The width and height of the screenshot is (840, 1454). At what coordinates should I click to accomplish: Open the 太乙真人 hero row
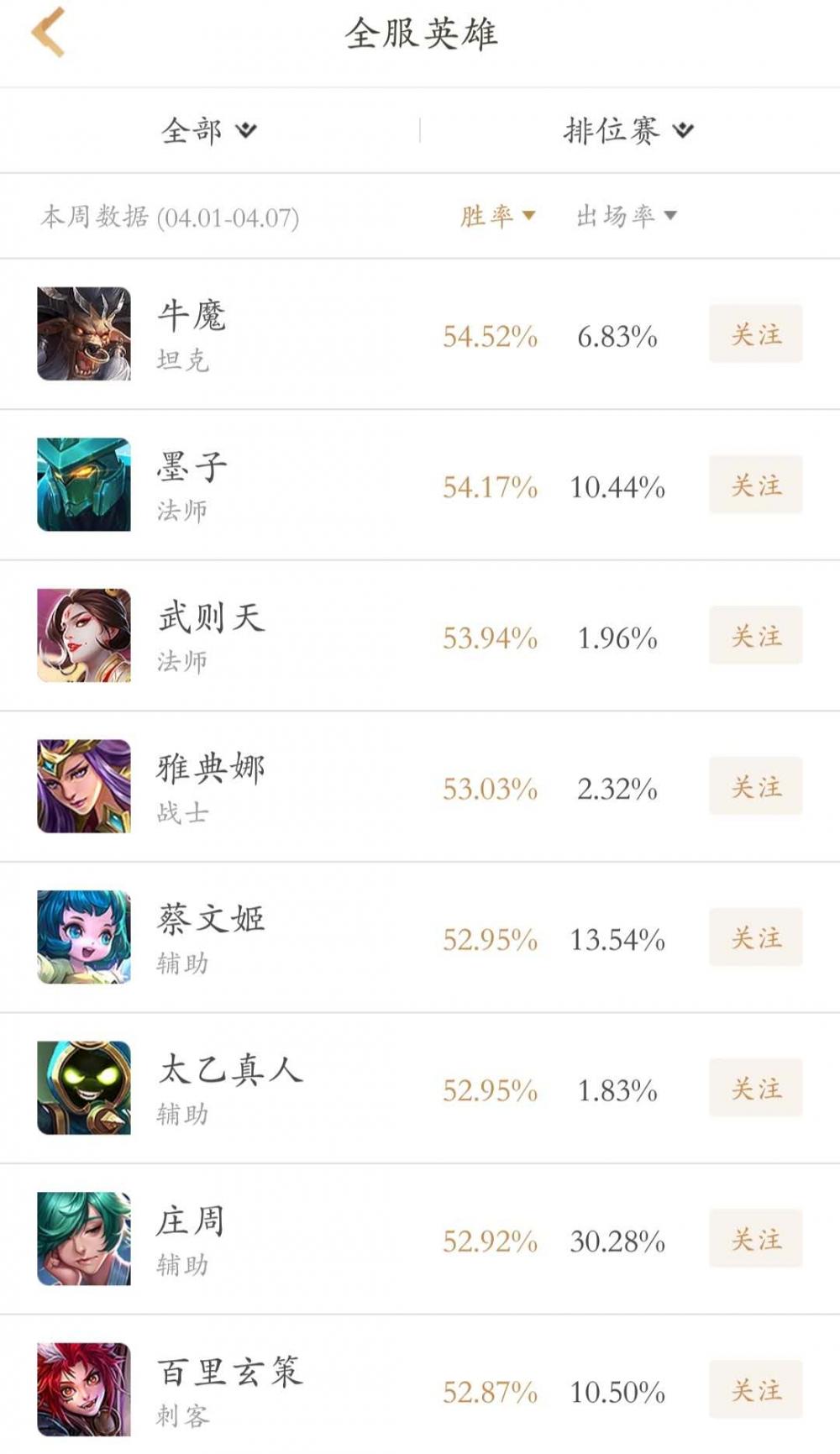(228, 1089)
